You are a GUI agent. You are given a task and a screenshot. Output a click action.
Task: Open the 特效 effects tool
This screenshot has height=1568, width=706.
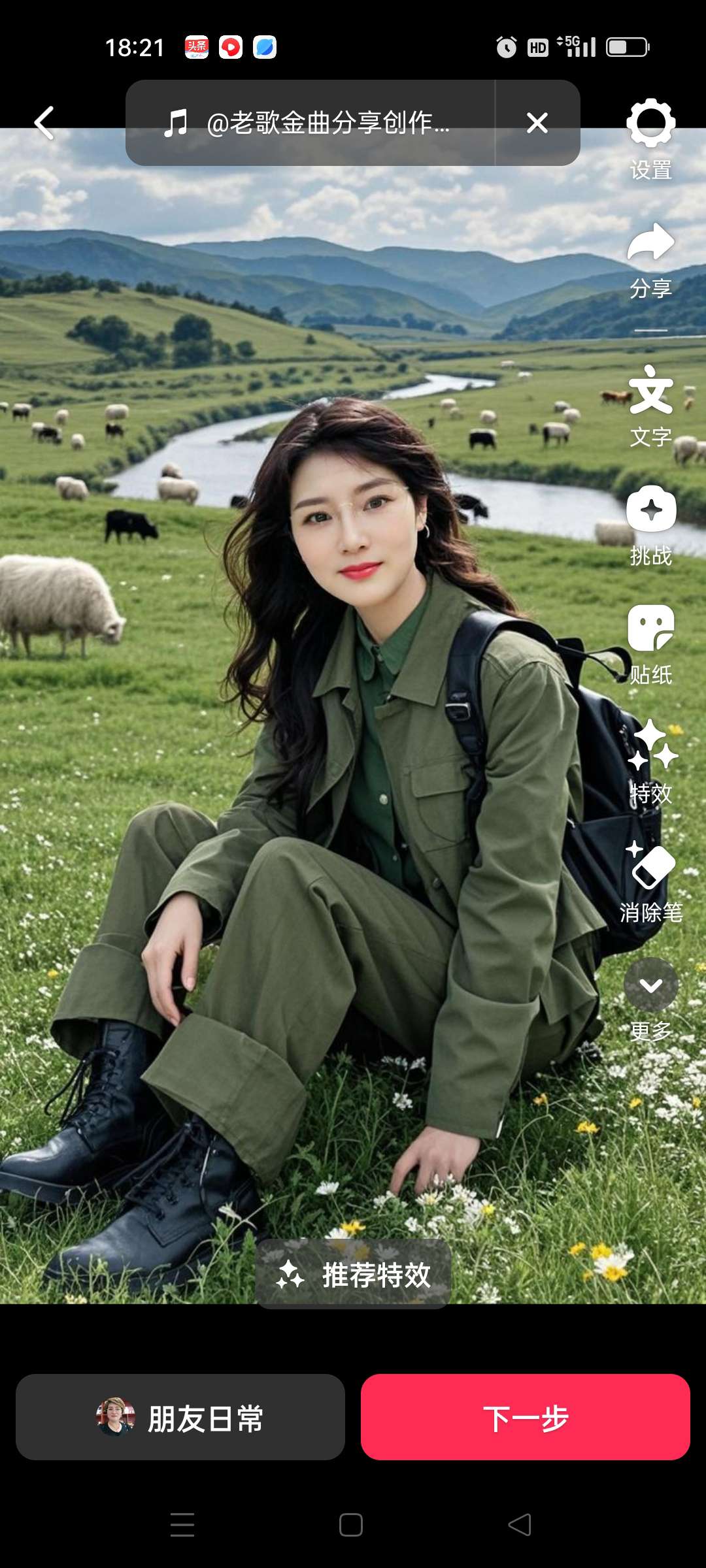coord(650,761)
